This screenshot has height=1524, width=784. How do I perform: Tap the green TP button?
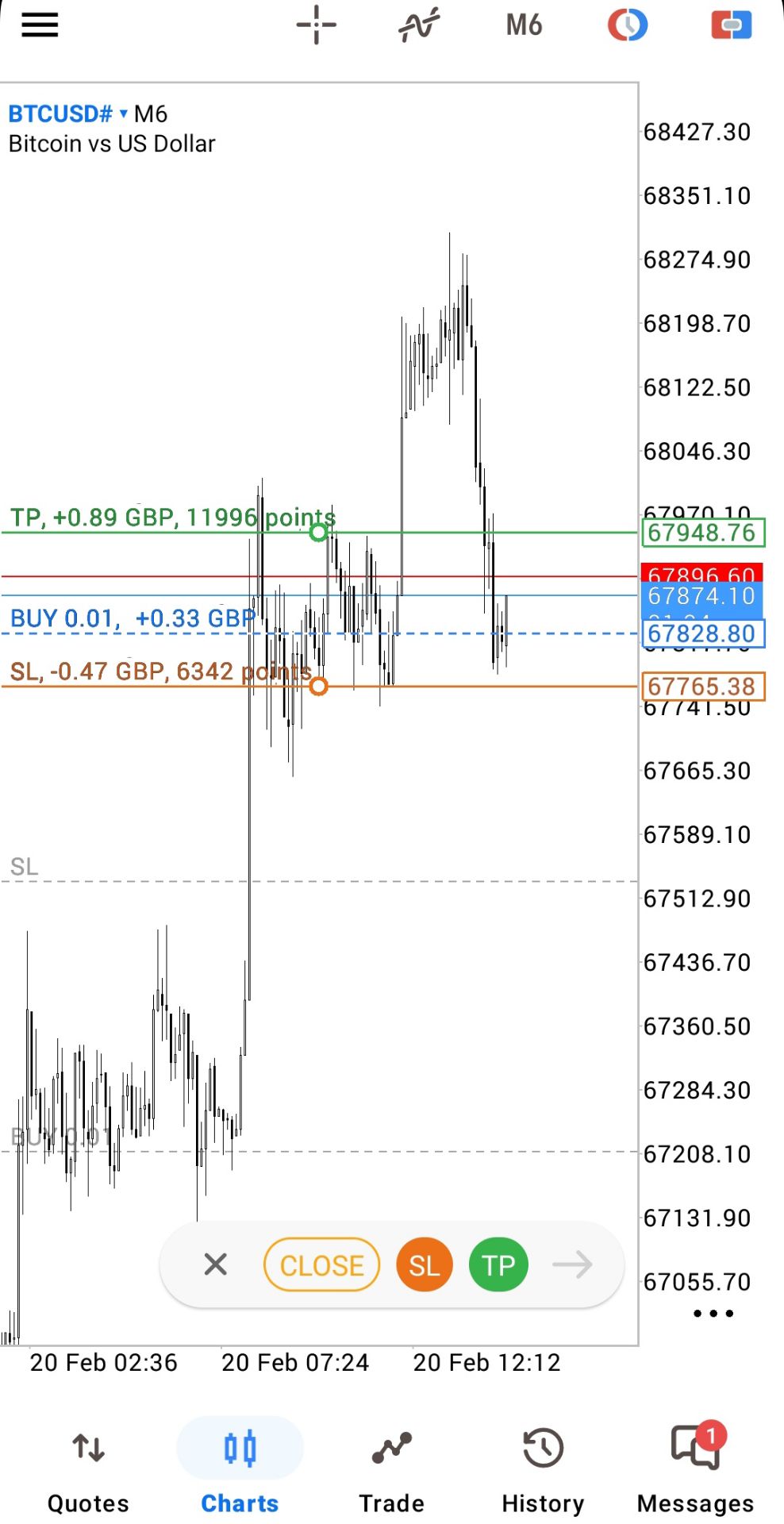click(x=498, y=1264)
